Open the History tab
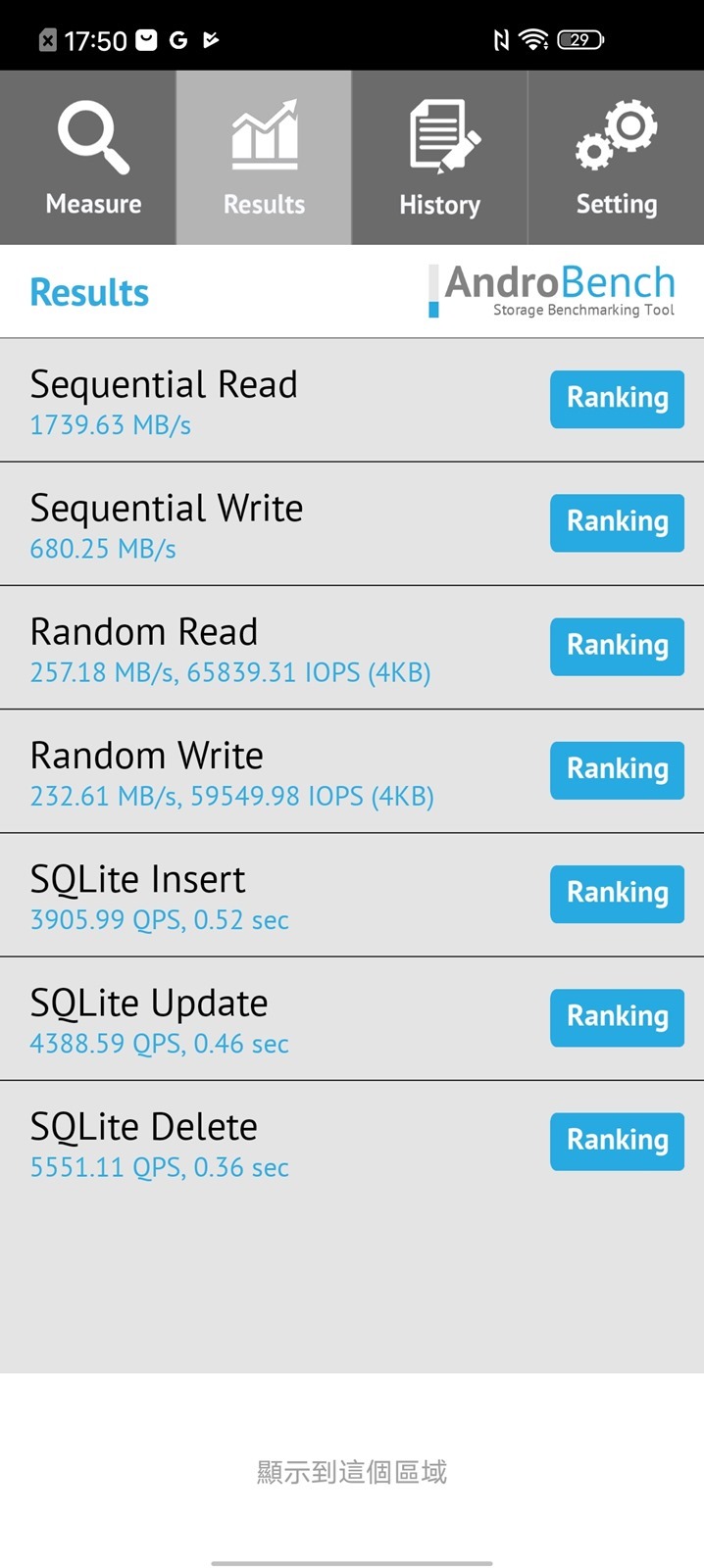The image size is (704, 1568). pos(439,158)
